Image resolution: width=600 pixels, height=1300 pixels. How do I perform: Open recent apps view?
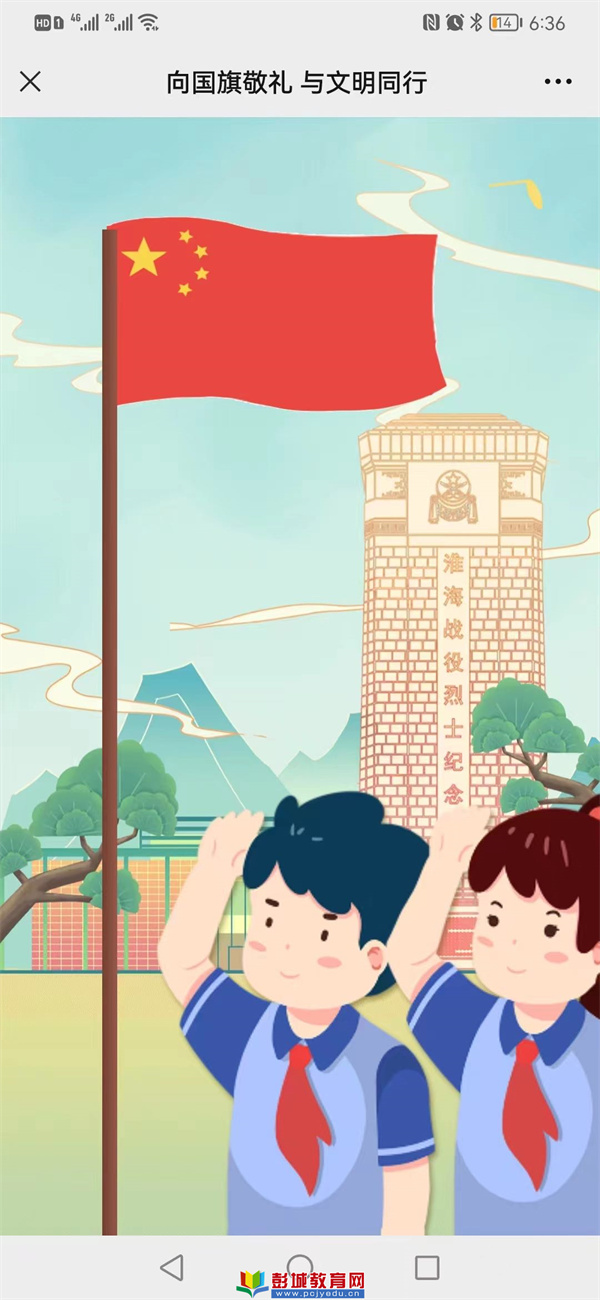click(x=427, y=1267)
